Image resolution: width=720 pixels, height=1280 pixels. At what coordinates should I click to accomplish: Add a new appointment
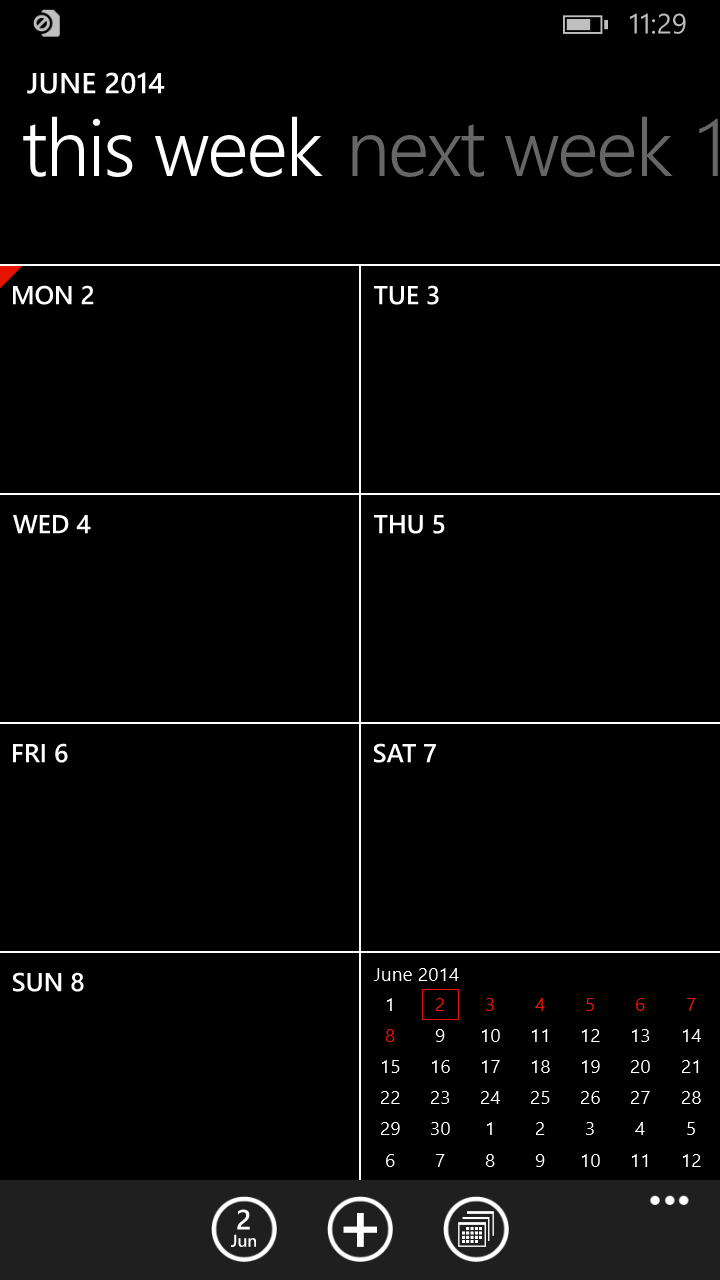(x=360, y=1229)
